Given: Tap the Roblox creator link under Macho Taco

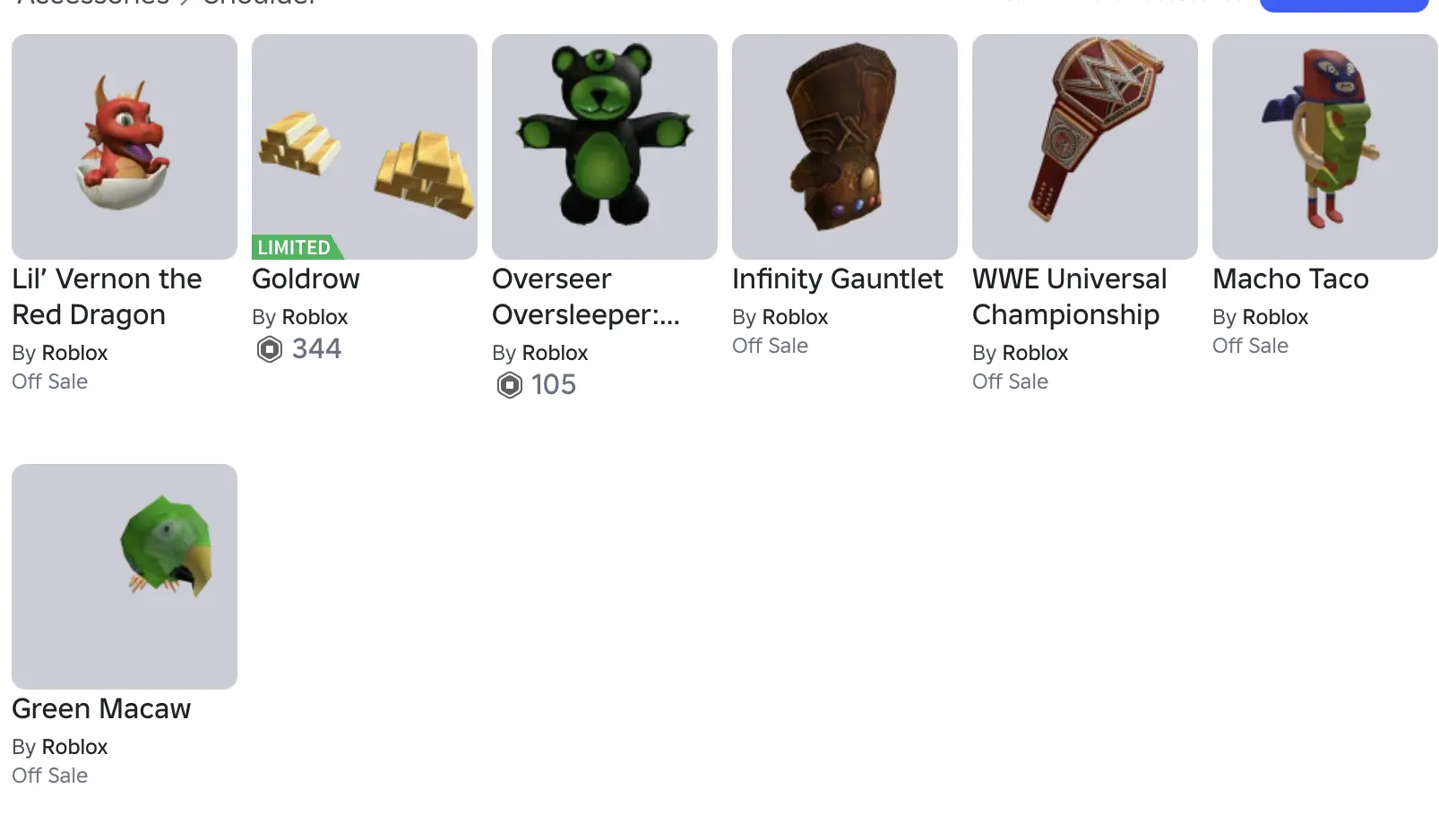Looking at the screenshot, I should pos(1275,317).
